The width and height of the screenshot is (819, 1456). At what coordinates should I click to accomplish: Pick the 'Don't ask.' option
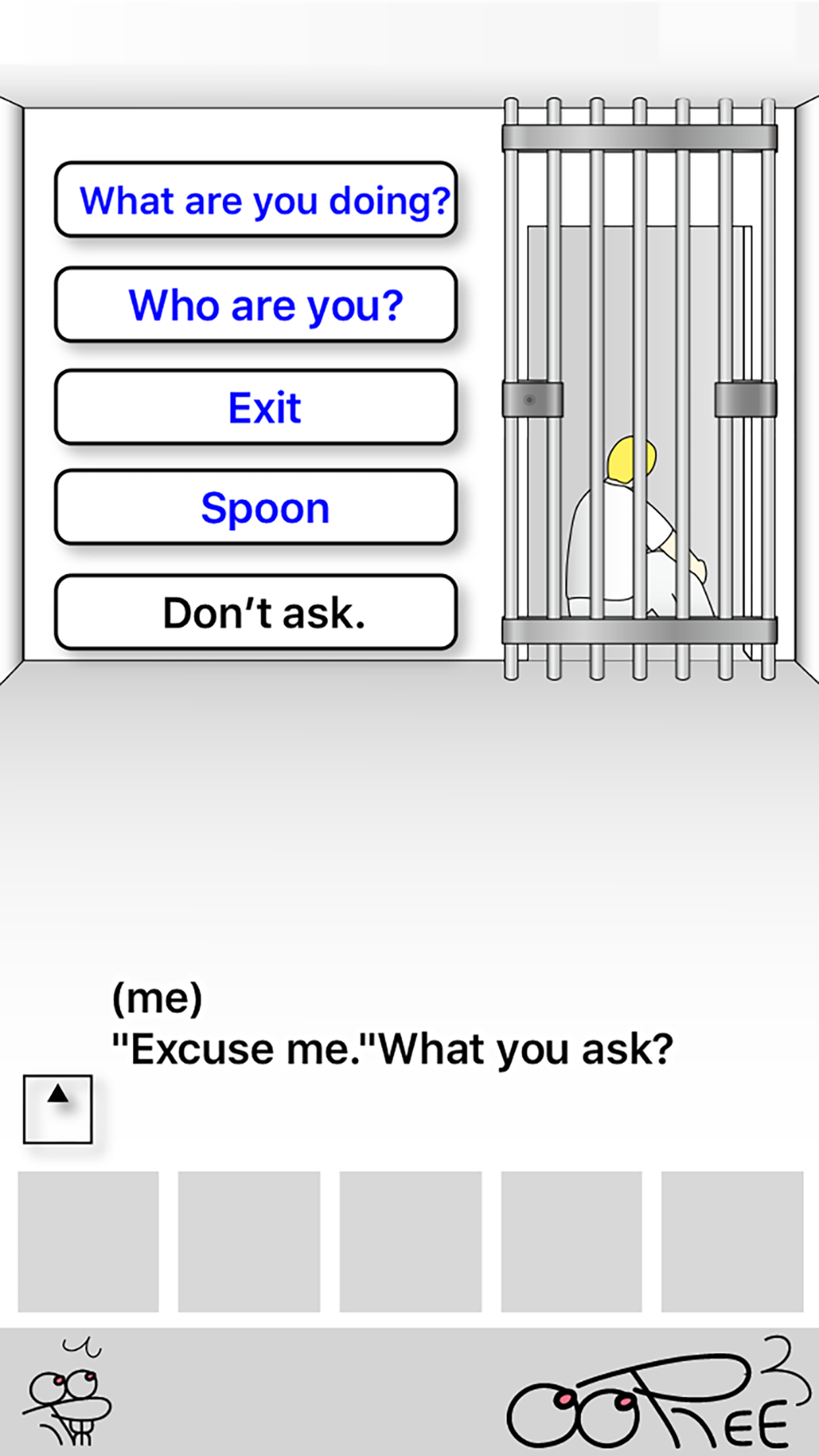(x=256, y=613)
